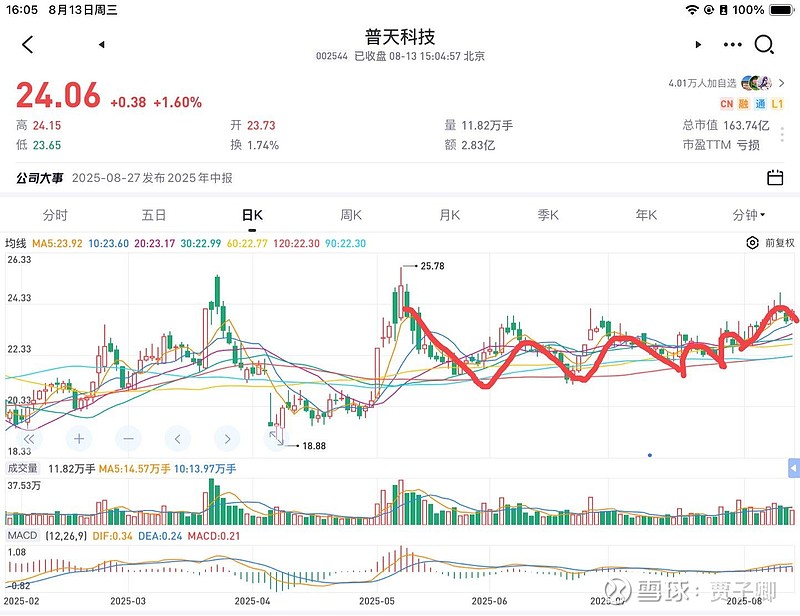This screenshot has height=616, width=800.
Task: Move chart left with the single chevron
Action: (178, 438)
